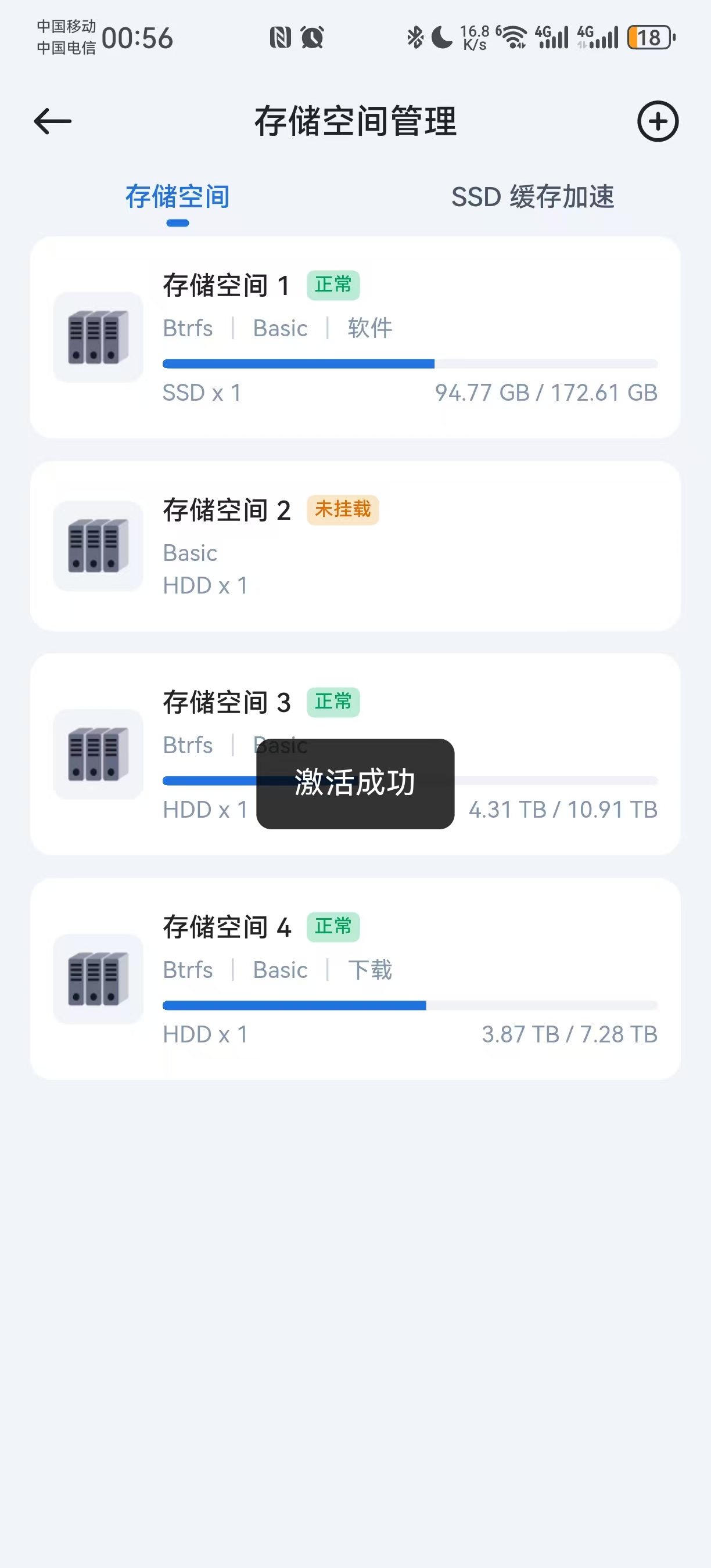Add a new storage space
Image resolution: width=711 pixels, height=1568 pixels.
(658, 121)
